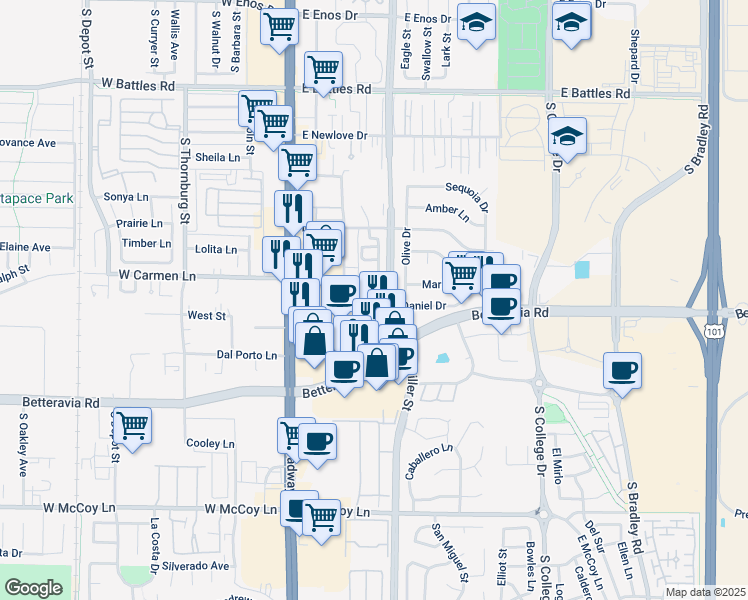
Task: Tap the restaurant marker near Sonya Ln
Action: pos(294,208)
